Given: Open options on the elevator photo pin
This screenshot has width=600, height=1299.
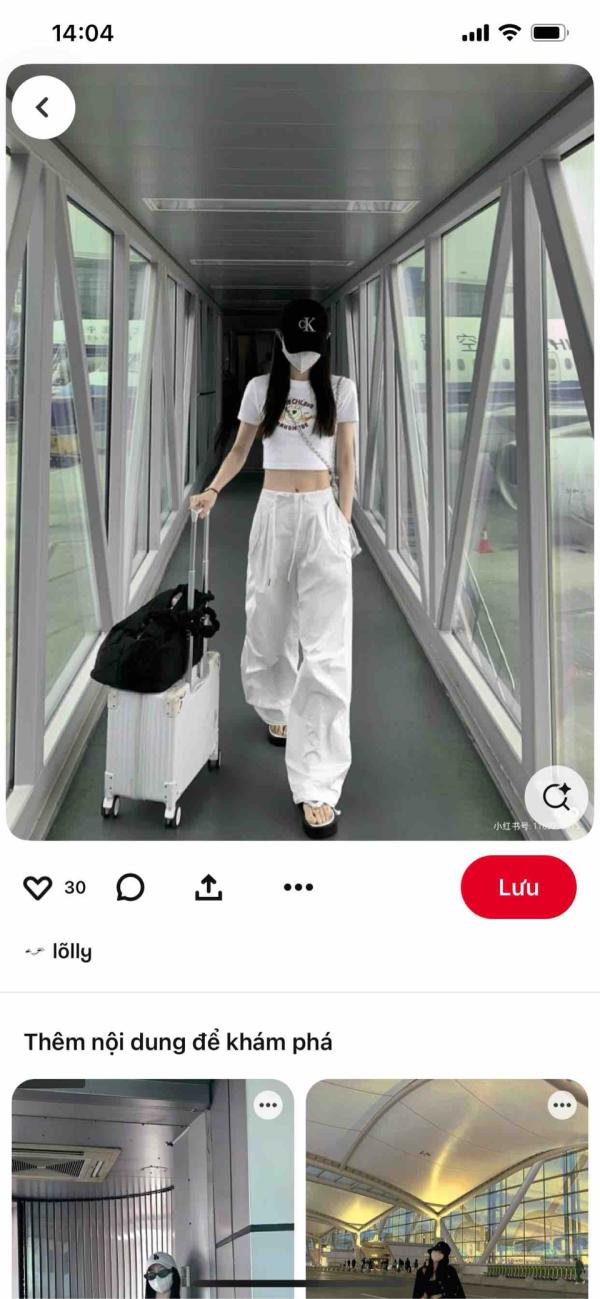Looking at the screenshot, I should [268, 1105].
